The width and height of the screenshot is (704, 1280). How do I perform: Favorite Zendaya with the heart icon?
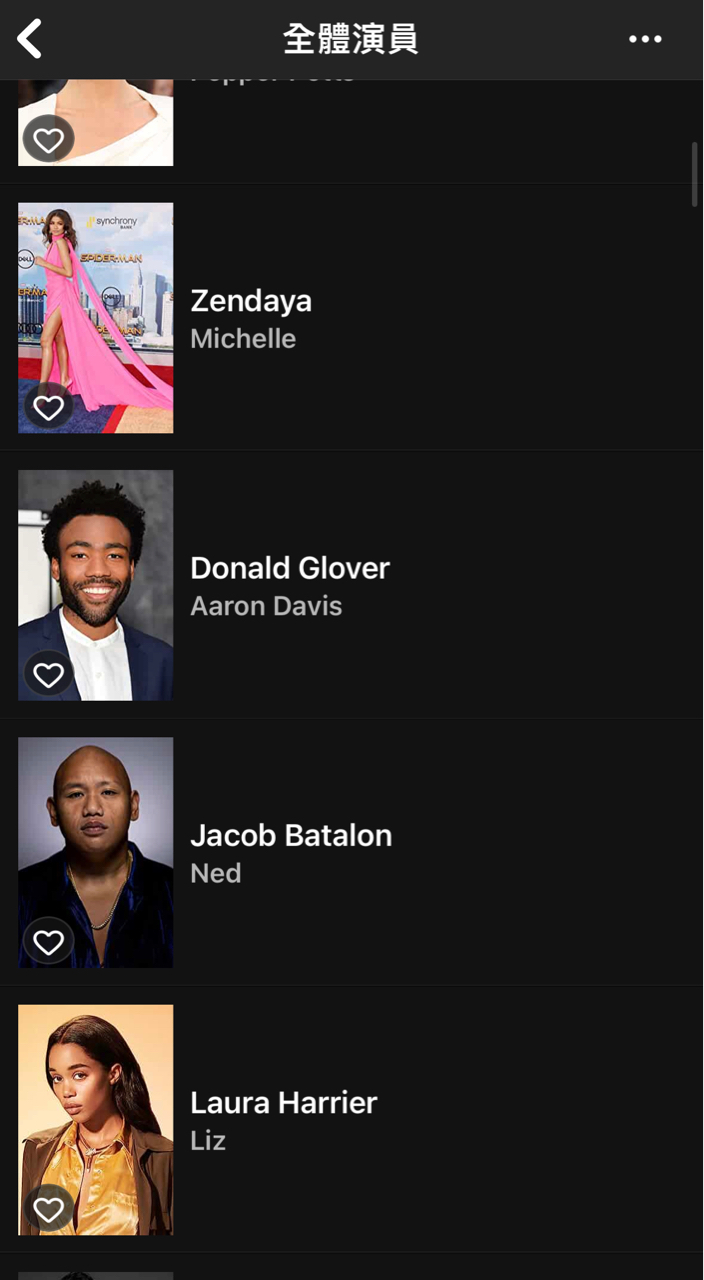pyautogui.click(x=48, y=407)
